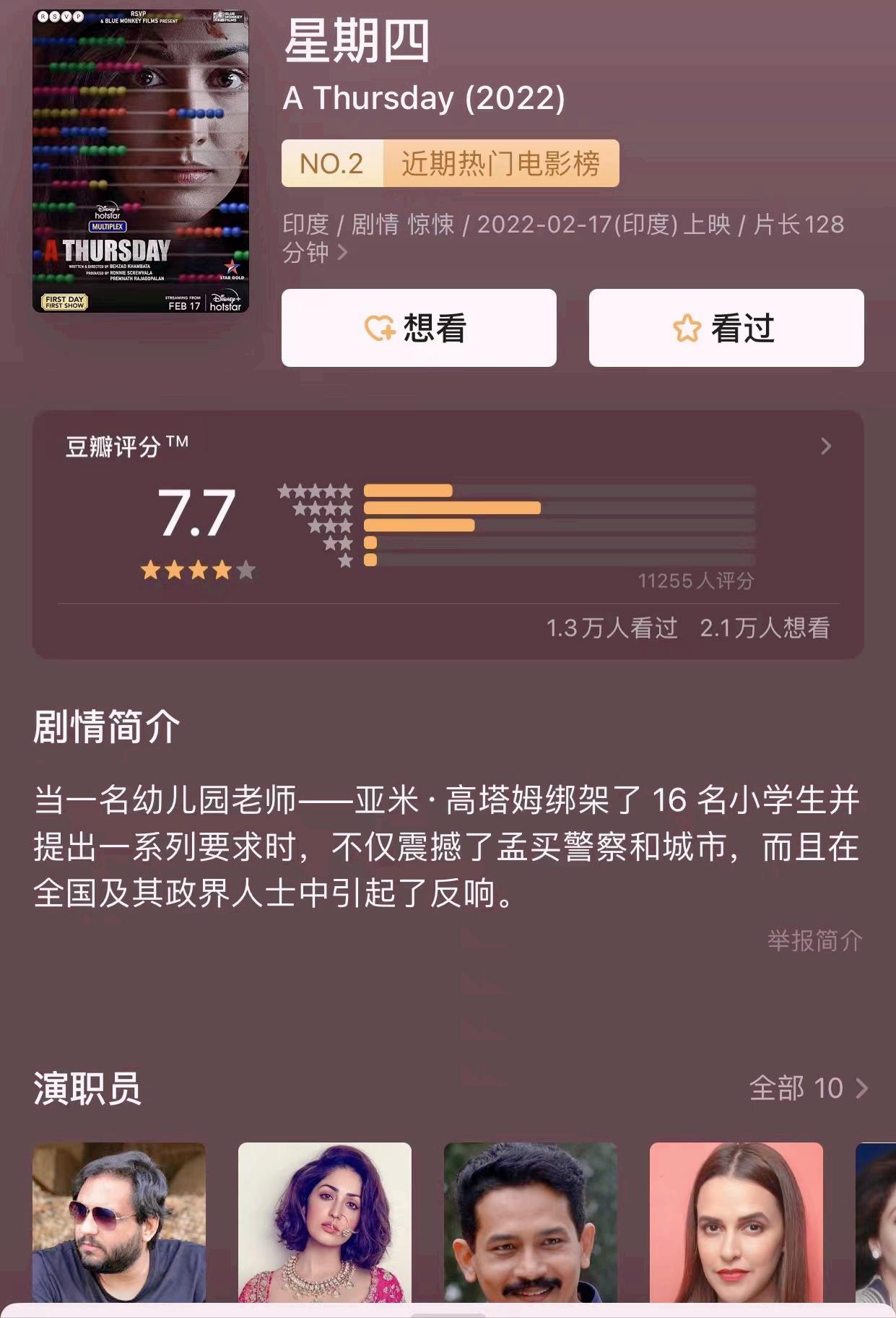Click the 举报简介 link

point(814,940)
